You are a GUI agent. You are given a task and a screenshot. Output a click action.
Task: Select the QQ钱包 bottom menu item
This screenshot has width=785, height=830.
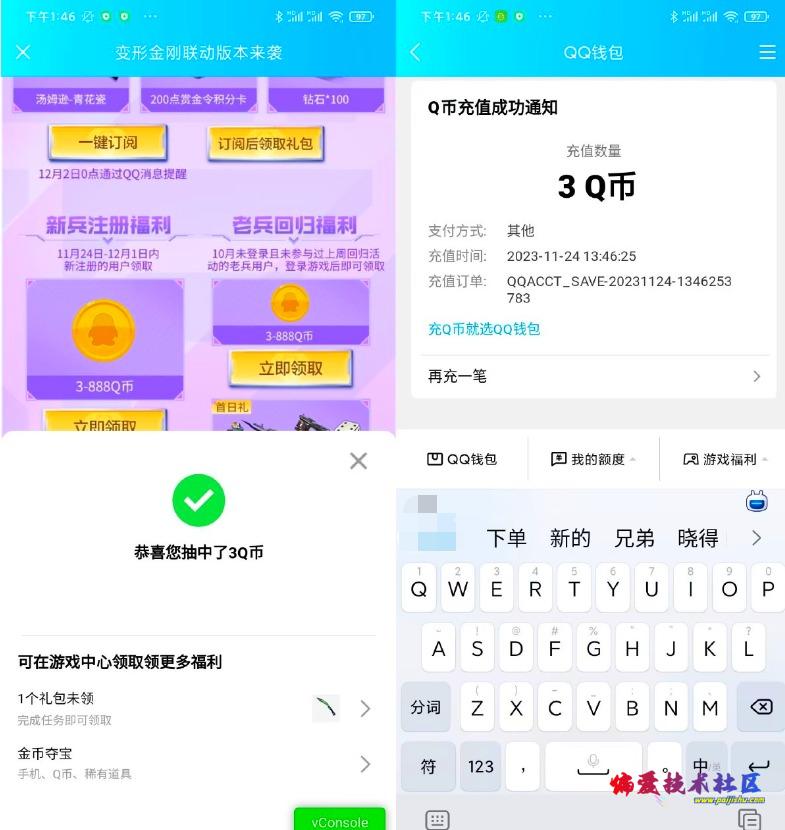click(462, 459)
